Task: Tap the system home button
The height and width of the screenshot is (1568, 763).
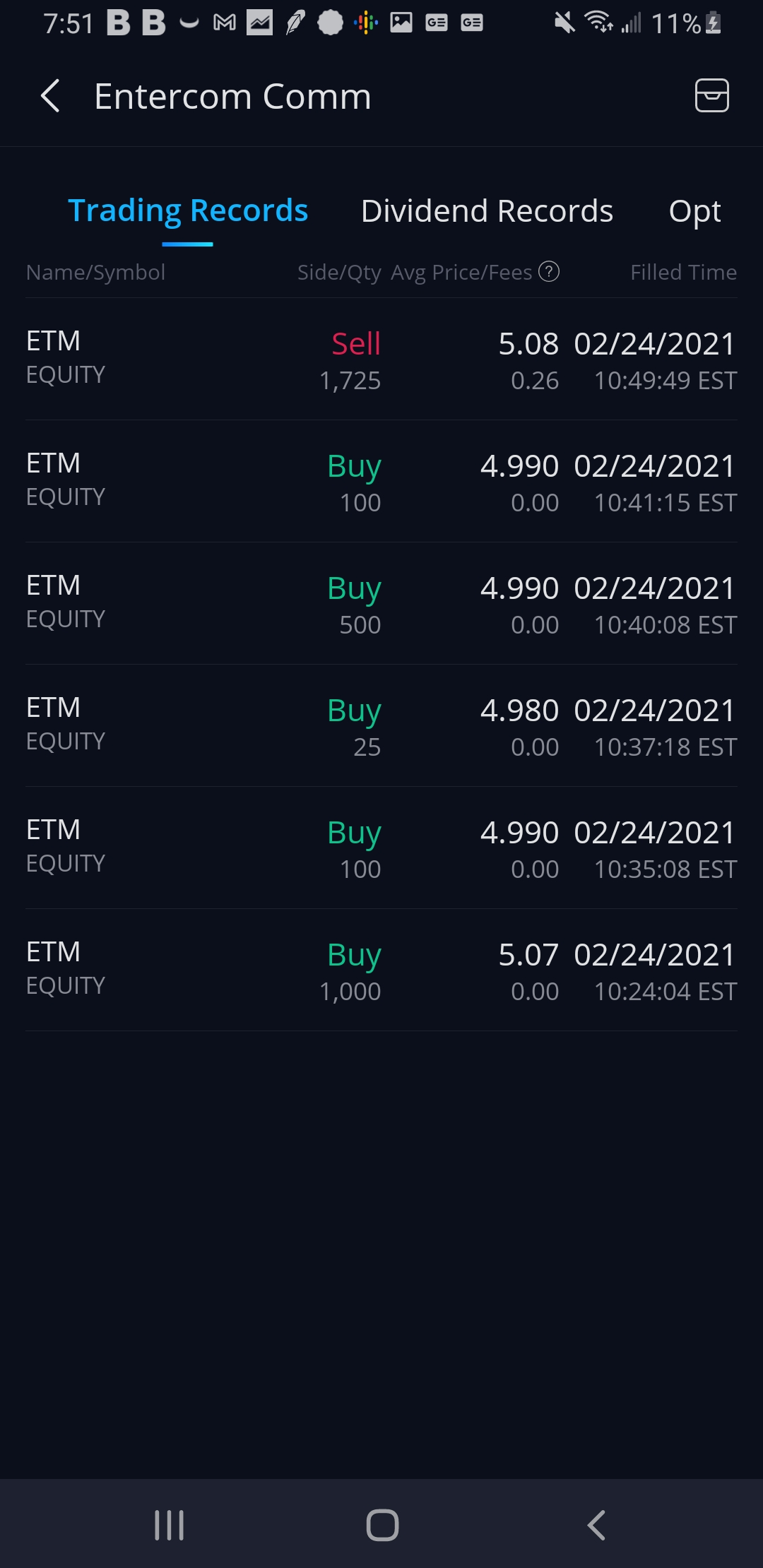Action: pyautogui.click(x=382, y=1524)
